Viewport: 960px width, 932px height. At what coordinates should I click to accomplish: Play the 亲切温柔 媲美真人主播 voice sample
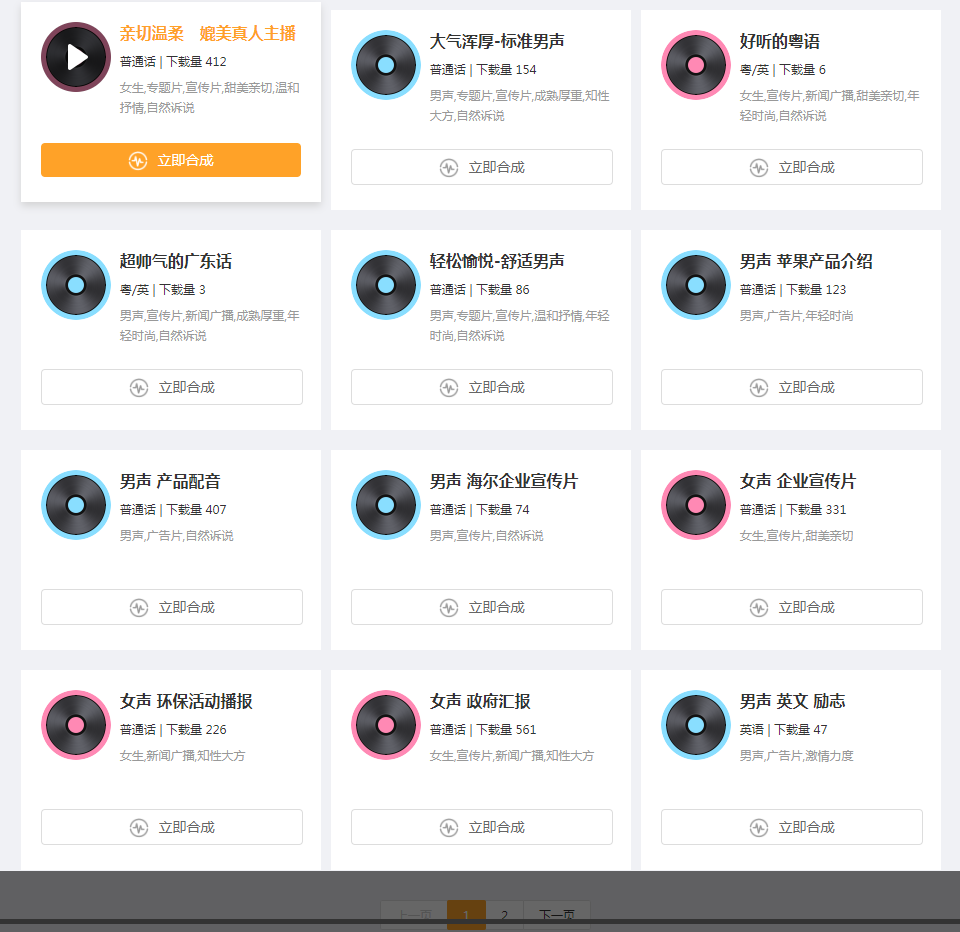(76, 57)
